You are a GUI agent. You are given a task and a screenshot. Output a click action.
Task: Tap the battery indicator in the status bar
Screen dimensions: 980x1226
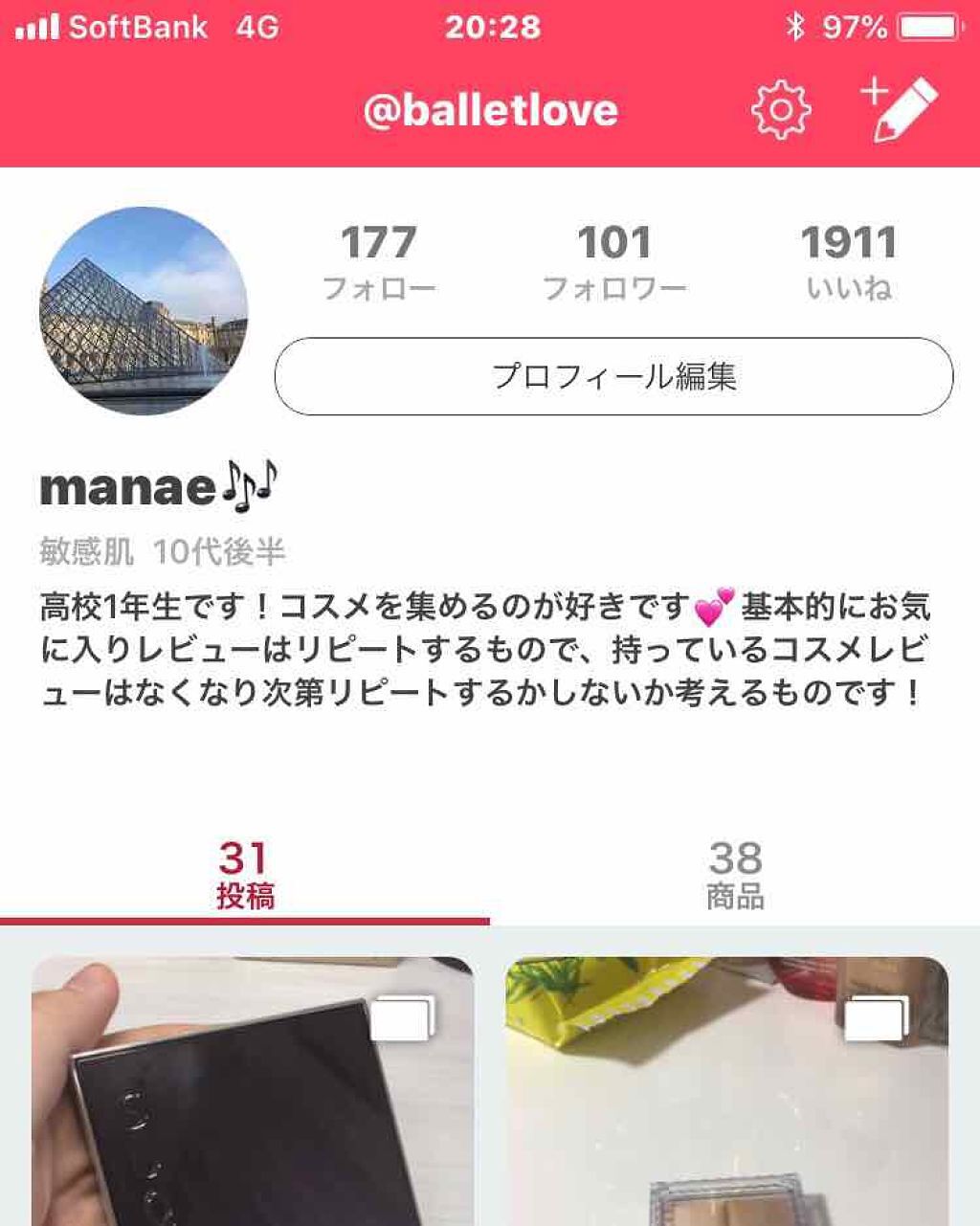click(x=926, y=26)
